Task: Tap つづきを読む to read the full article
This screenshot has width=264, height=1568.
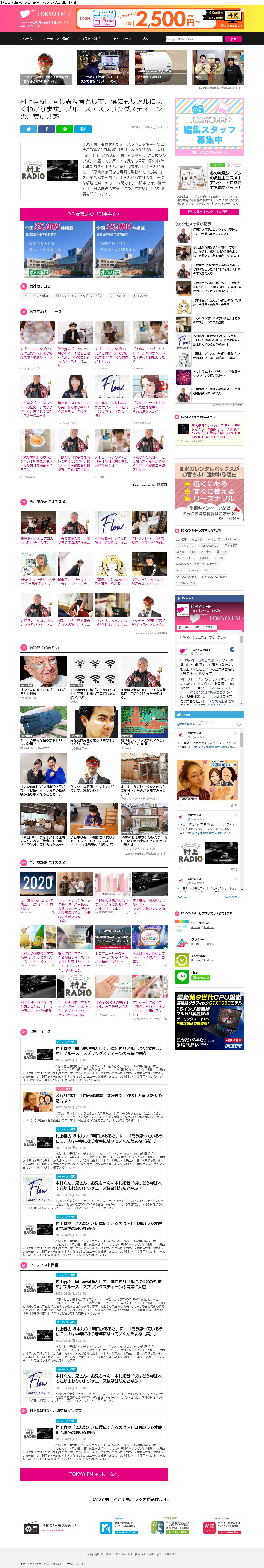Action: tap(93, 214)
